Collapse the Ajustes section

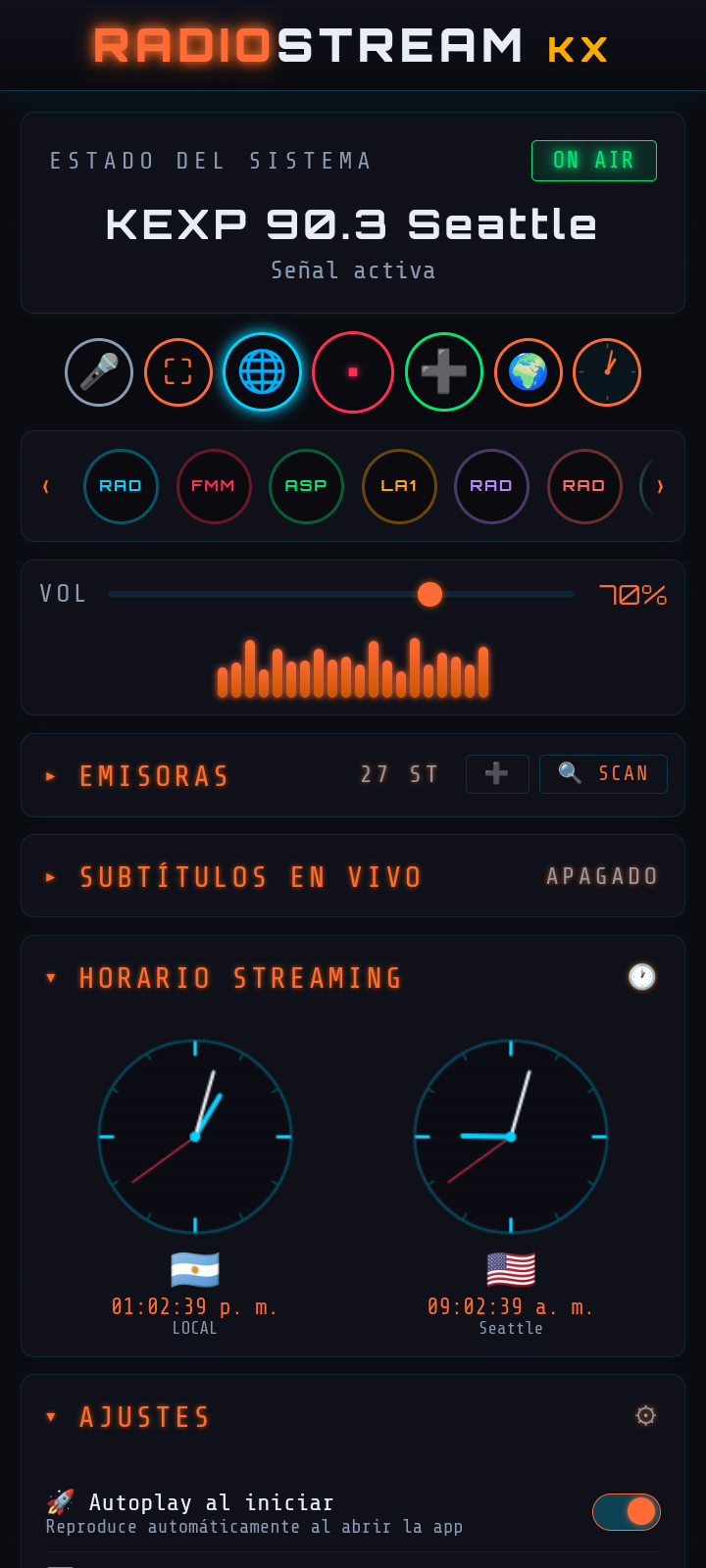145,1417
